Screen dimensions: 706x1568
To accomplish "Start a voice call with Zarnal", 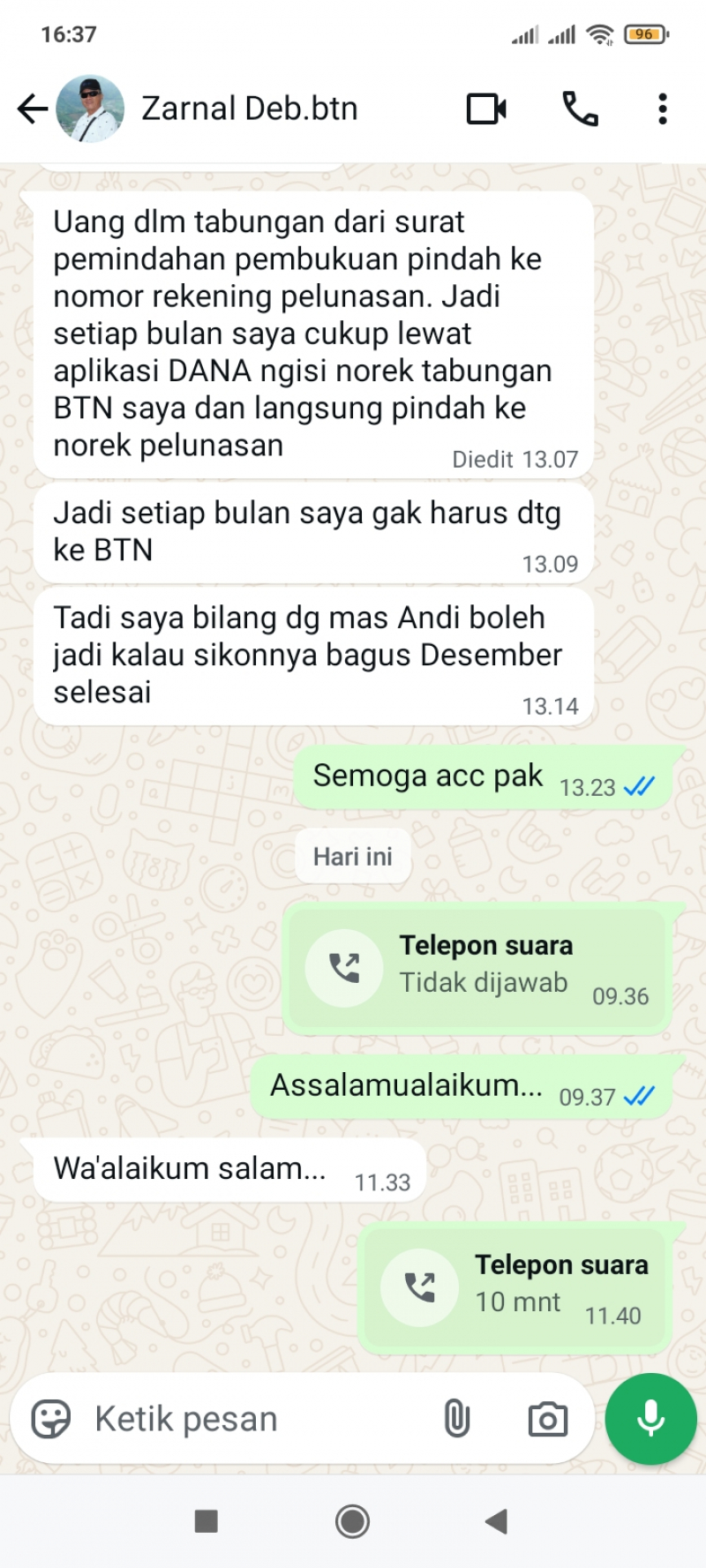I will pyautogui.click(x=580, y=109).
